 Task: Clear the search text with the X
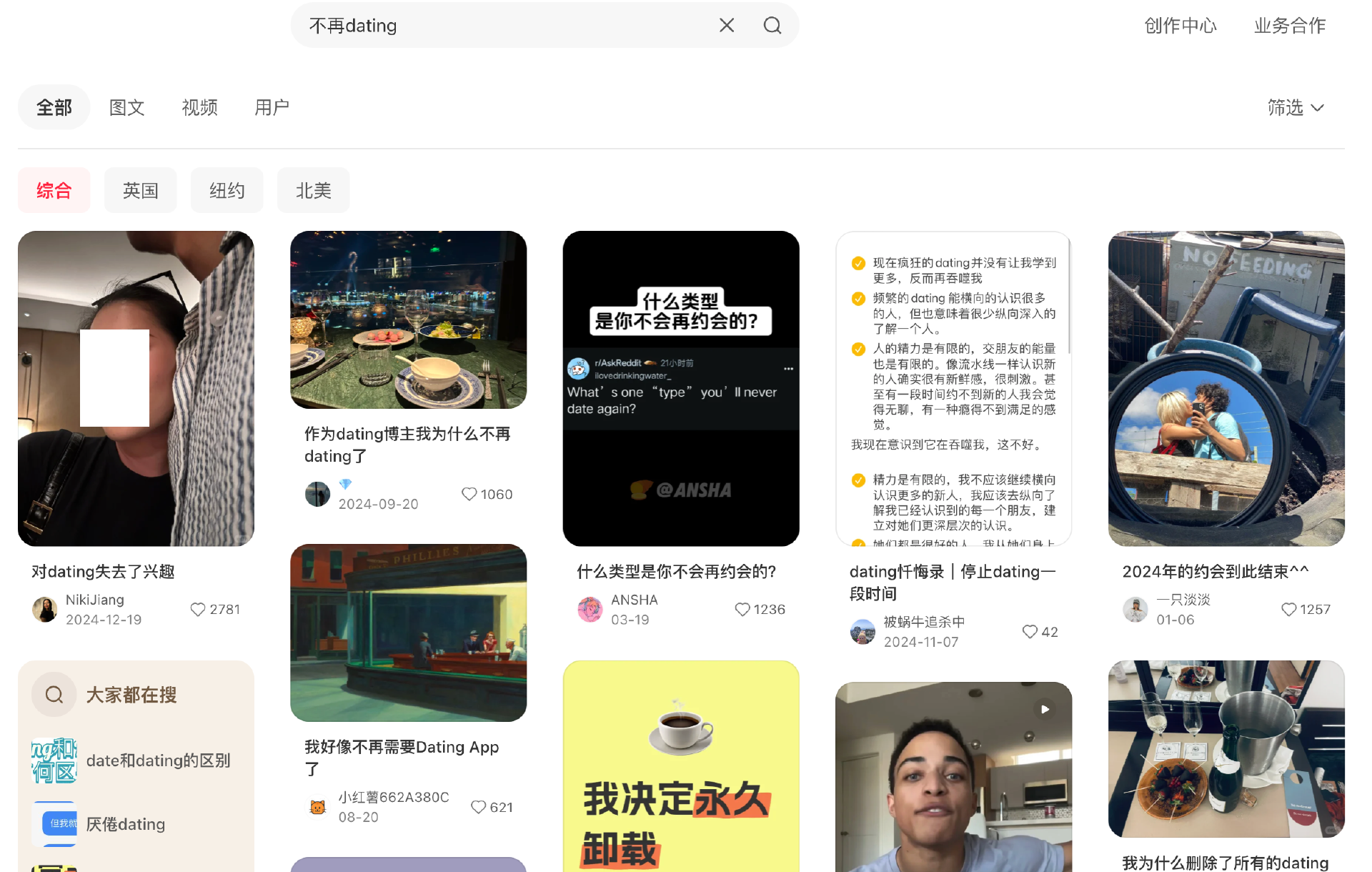[726, 26]
